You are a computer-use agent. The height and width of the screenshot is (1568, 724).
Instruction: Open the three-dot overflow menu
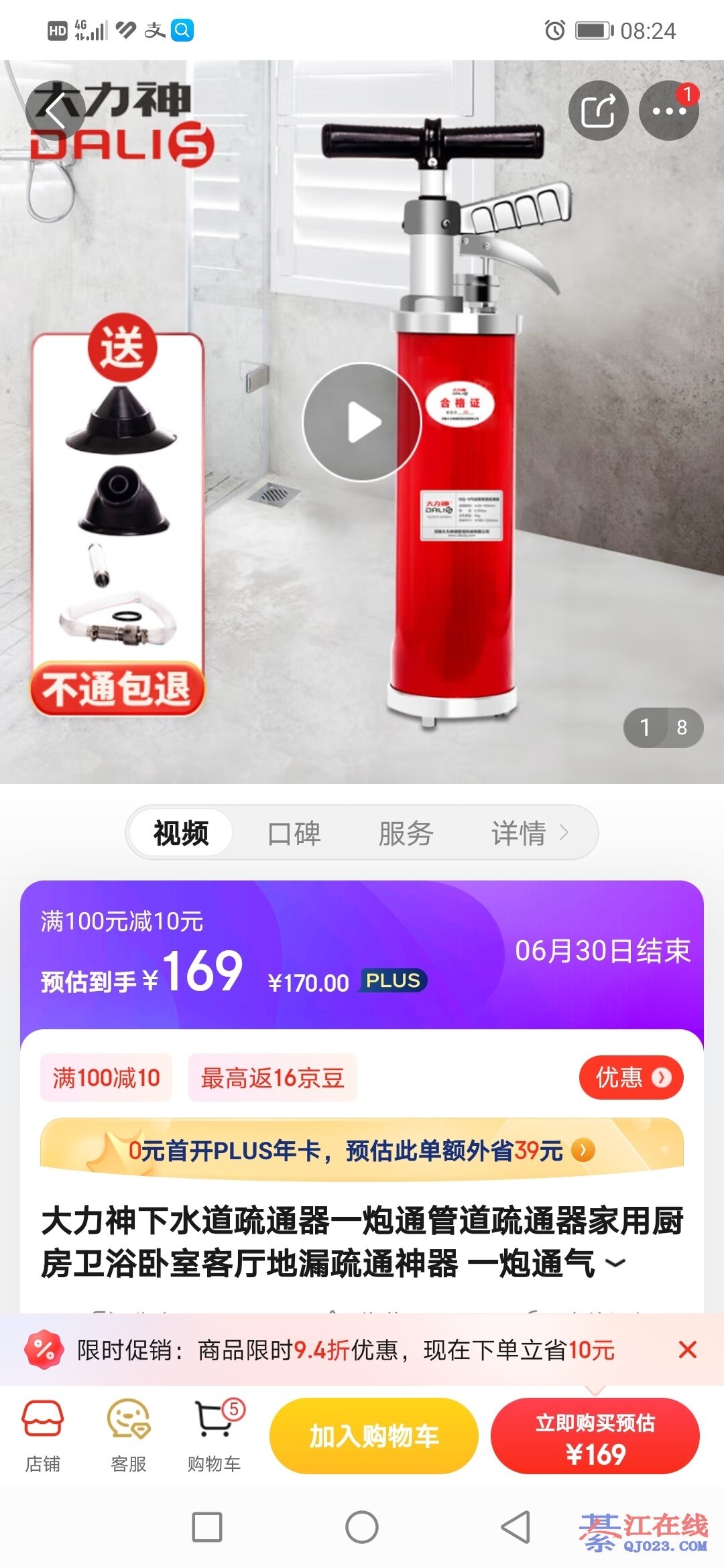(x=668, y=111)
